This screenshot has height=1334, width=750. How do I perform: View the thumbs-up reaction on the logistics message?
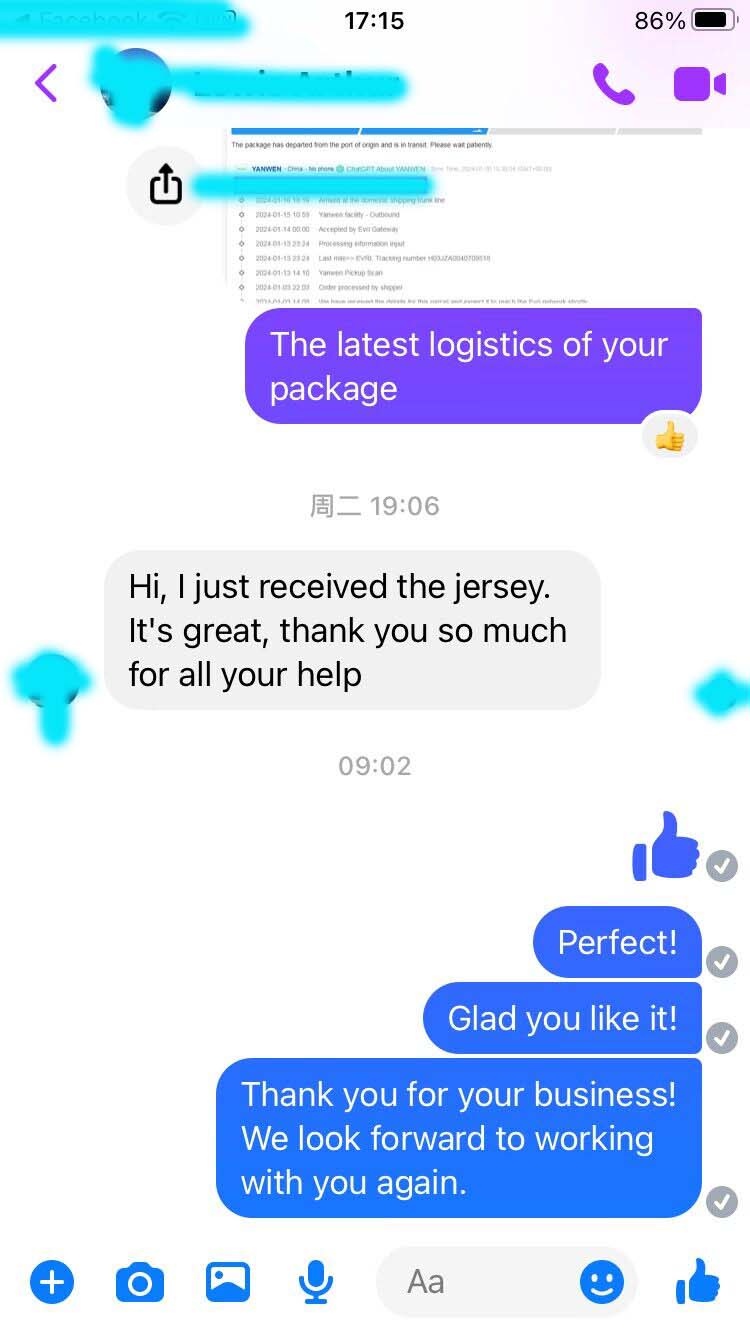(x=669, y=435)
